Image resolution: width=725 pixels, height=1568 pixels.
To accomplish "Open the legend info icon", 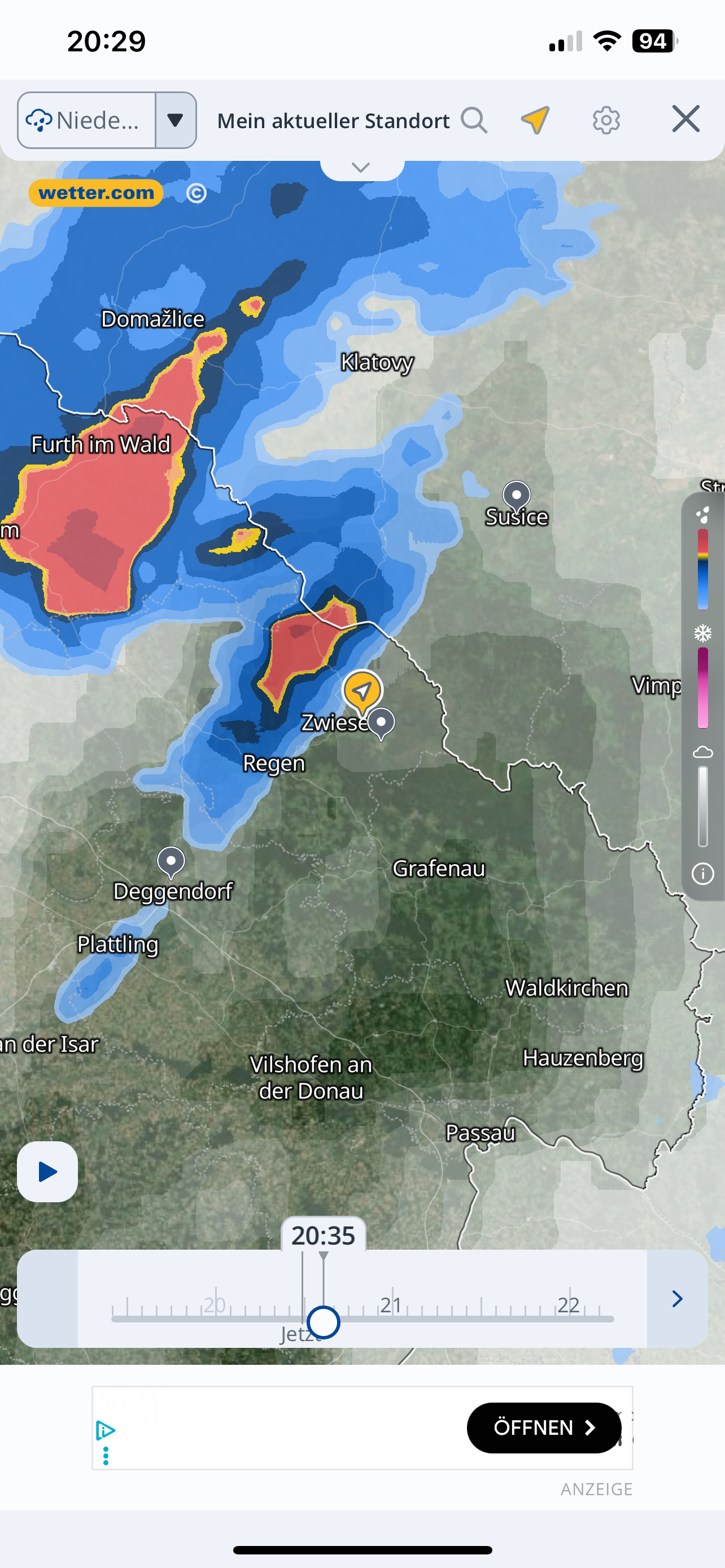I will coord(702,874).
